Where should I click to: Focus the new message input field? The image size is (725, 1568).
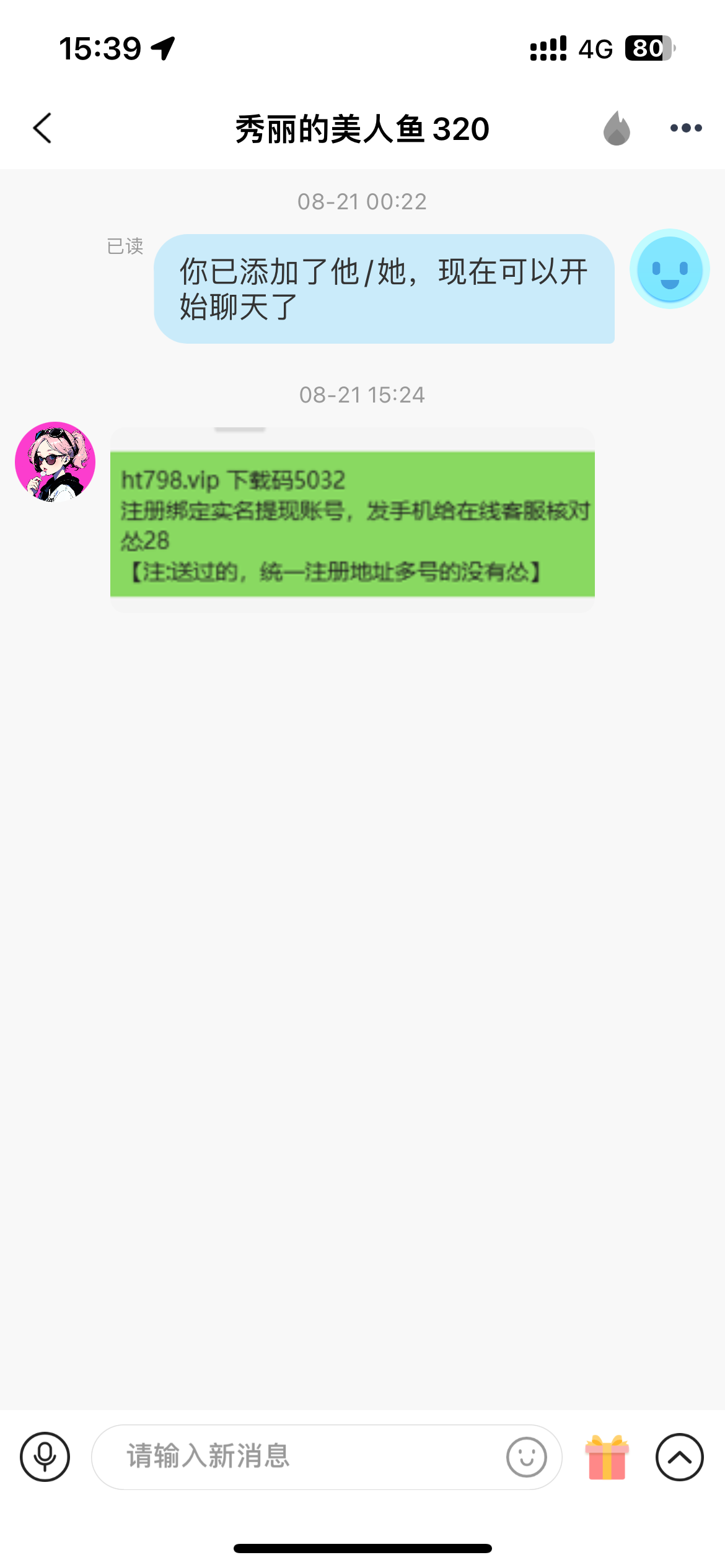pos(297,1457)
